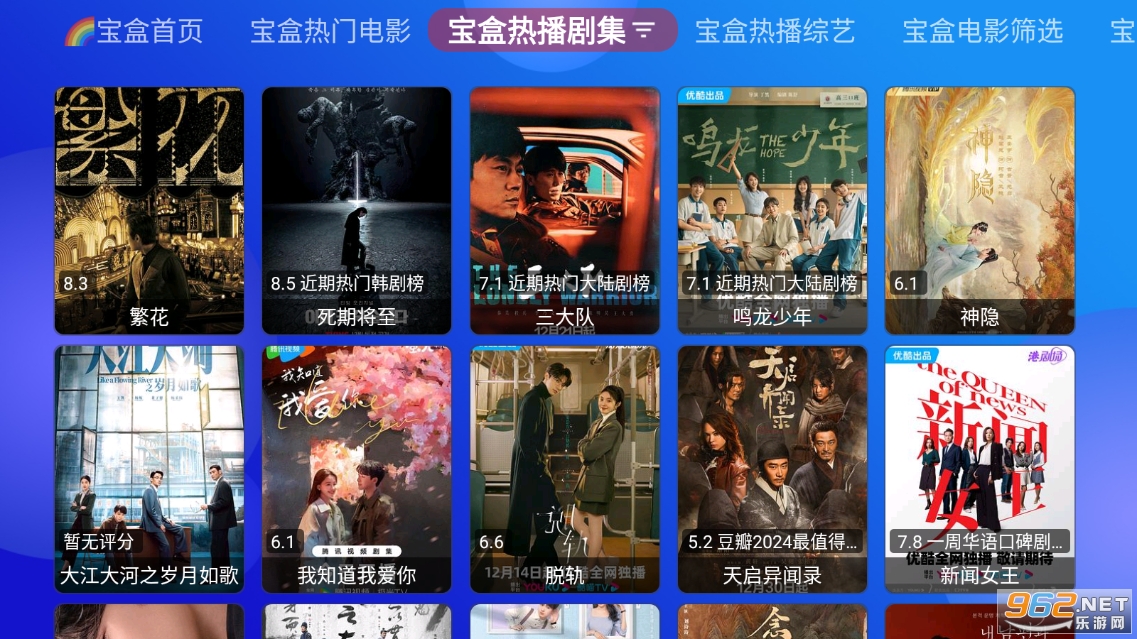Select the 鸣龙少年 poster

coord(772,210)
